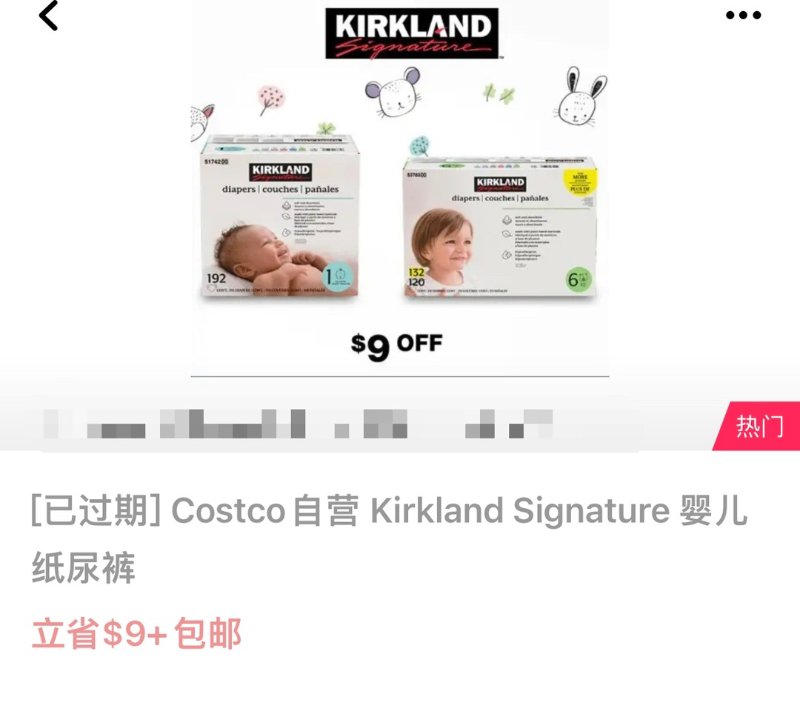Viewport: 800px width, 714px height.
Task: Open the Kirkland diapers product image
Action: [x=400, y=200]
